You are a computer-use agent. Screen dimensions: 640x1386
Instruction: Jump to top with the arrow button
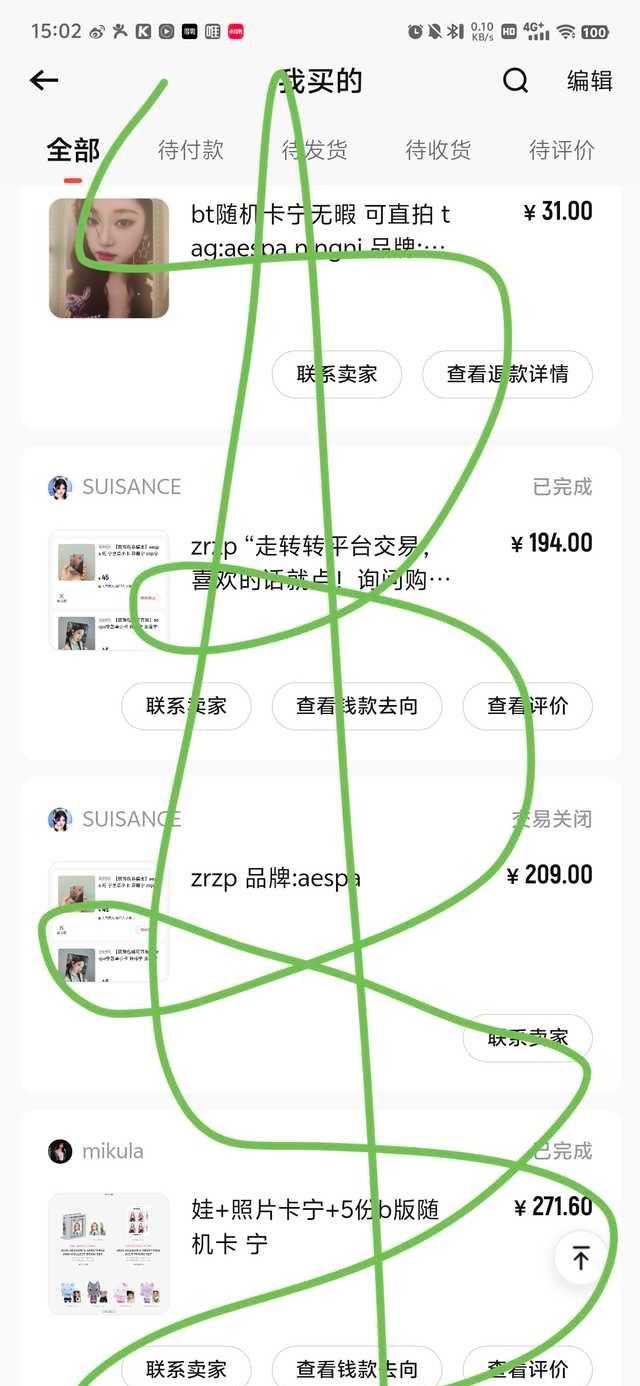[581, 1257]
